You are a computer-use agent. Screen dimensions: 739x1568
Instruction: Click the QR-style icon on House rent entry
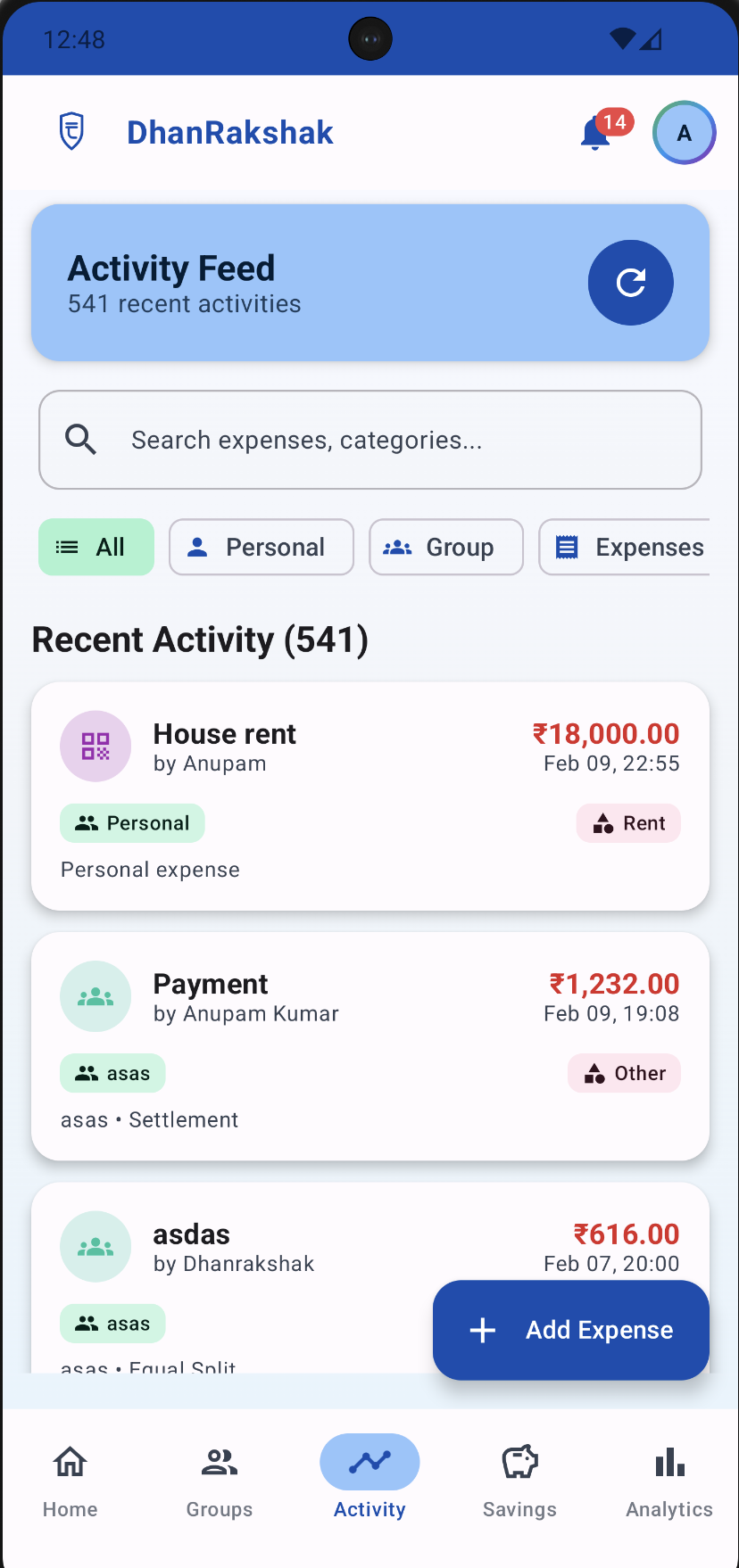[x=95, y=746]
